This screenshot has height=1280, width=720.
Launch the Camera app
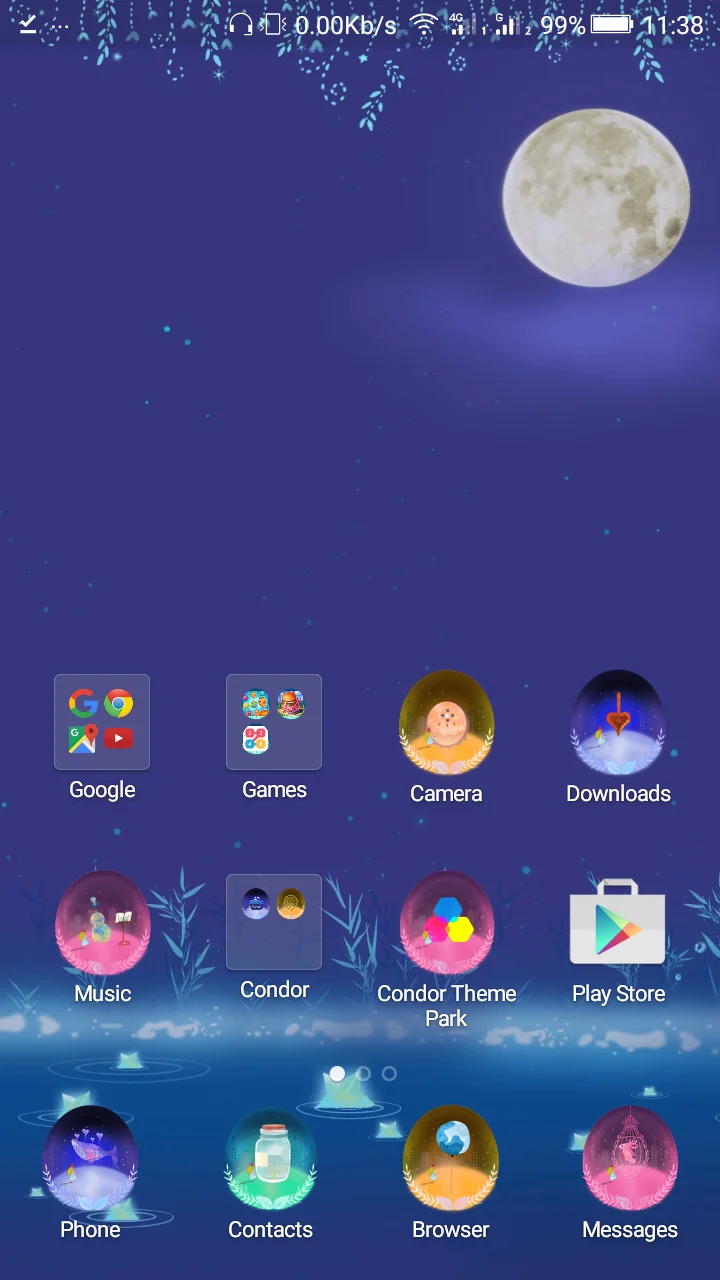pyautogui.click(x=446, y=723)
